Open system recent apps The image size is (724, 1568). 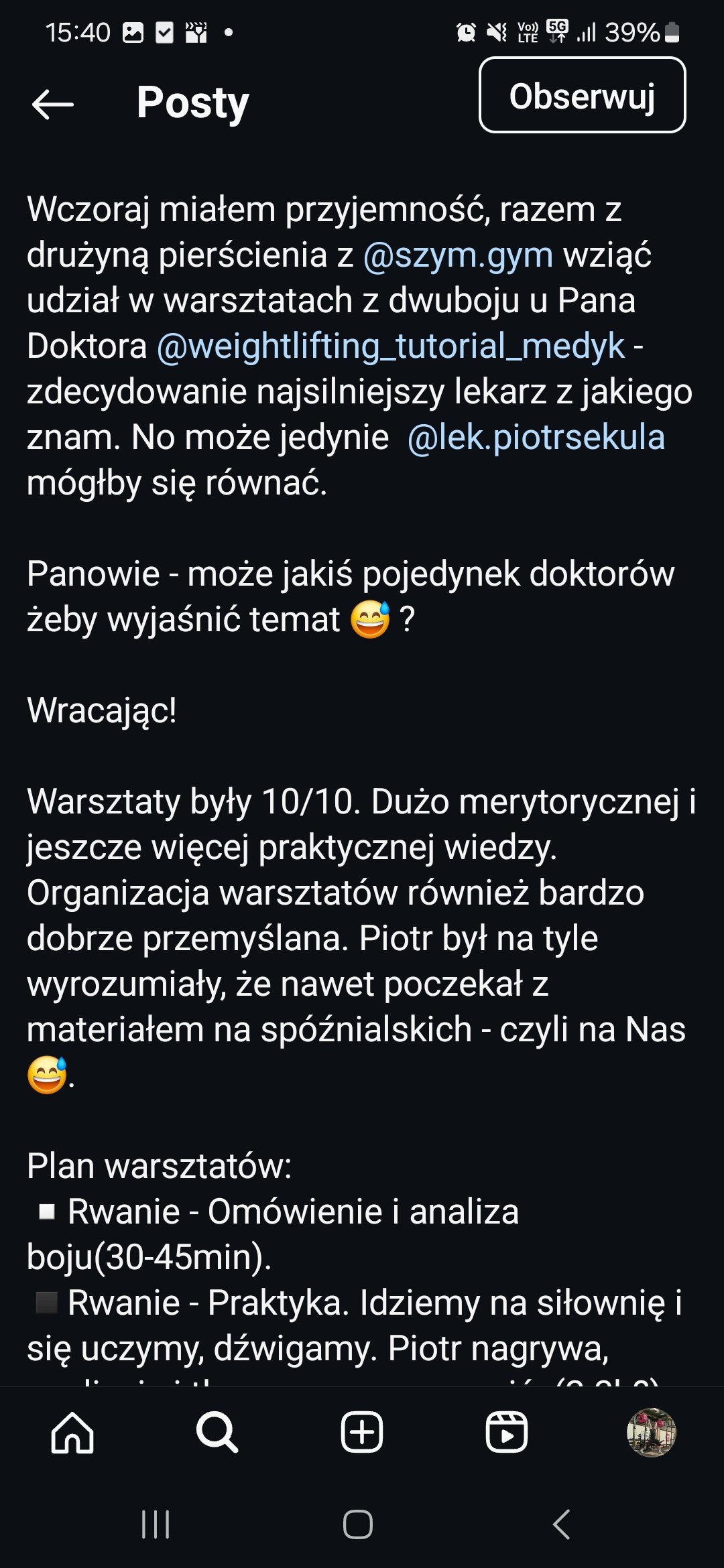tap(156, 1524)
